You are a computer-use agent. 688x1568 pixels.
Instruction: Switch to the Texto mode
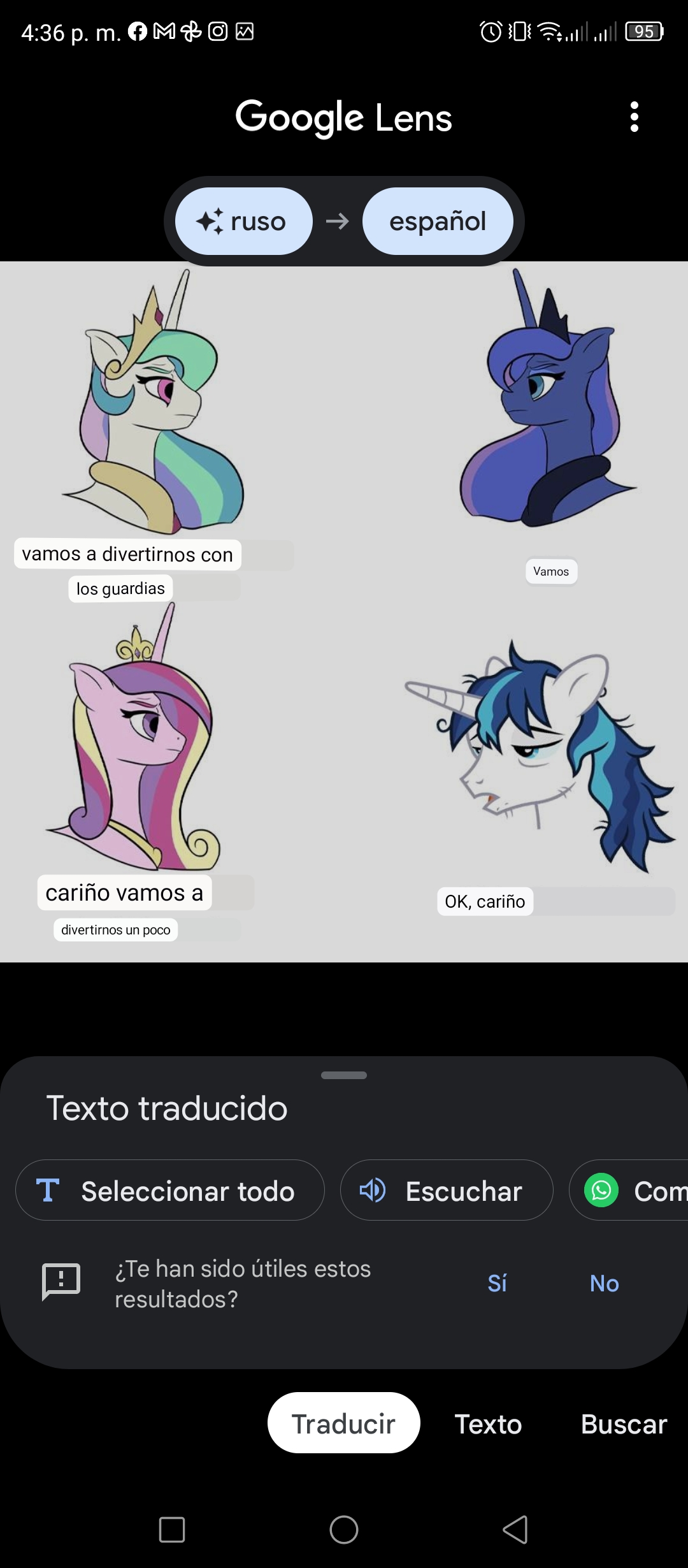pyautogui.click(x=488, y=1424)
